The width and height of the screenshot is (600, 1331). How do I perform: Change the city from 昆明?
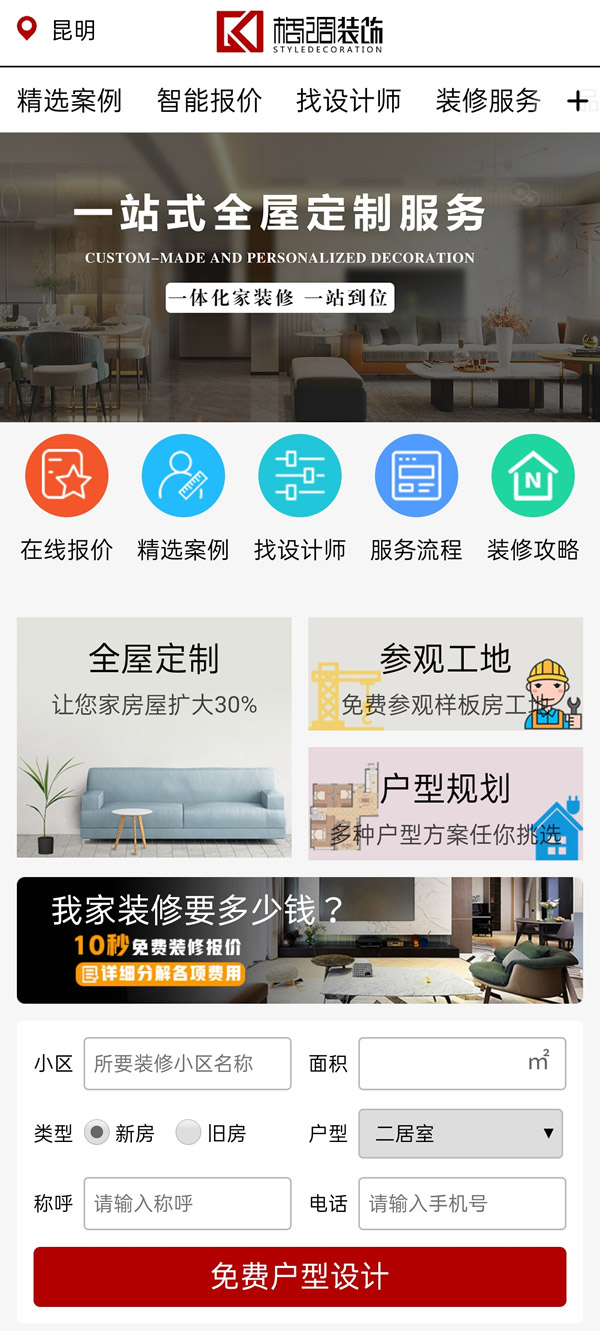tap(58, 30)
